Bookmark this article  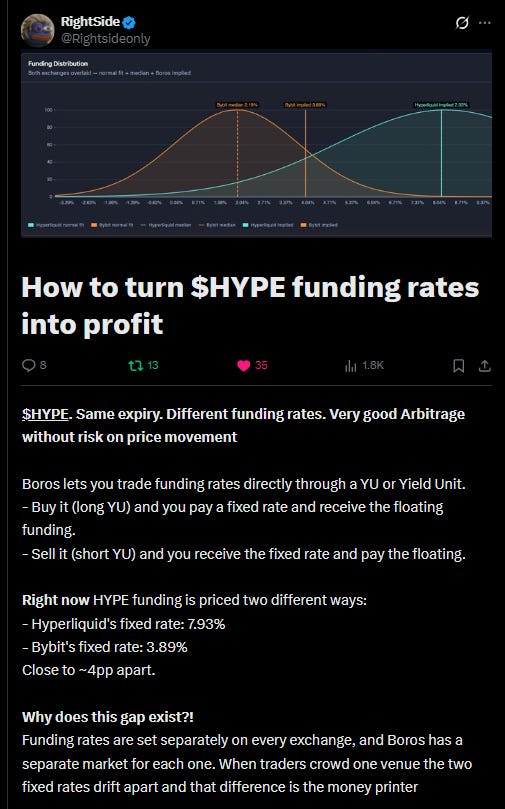tap(459, 366)
